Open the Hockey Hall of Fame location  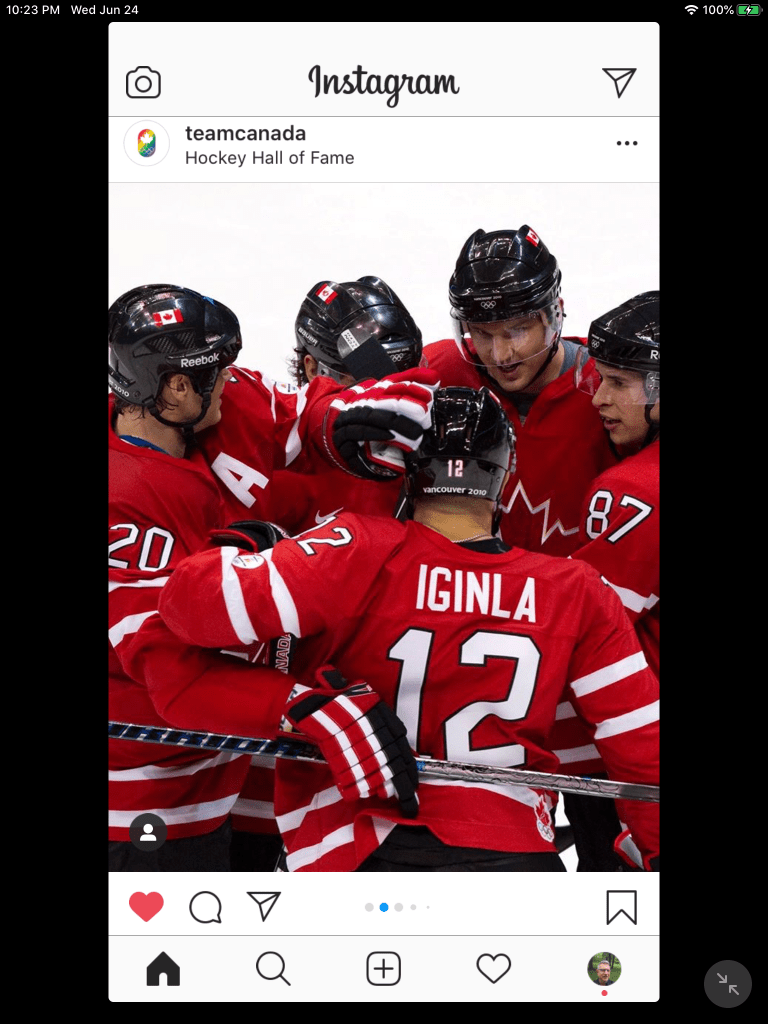point(269,158)
